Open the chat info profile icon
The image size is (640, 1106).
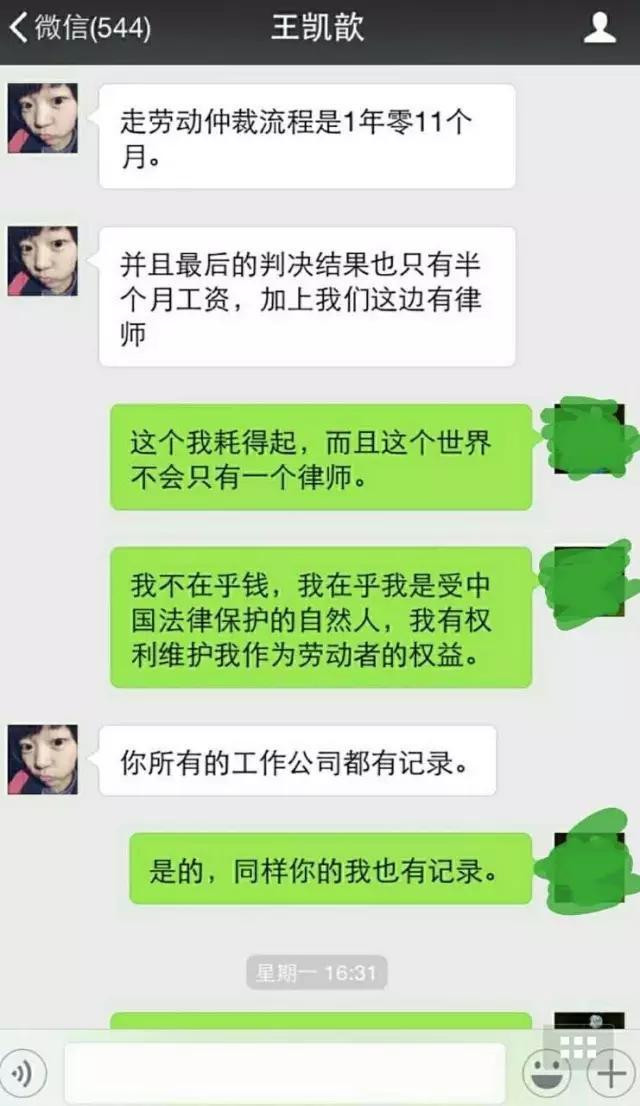pos(599,28)
